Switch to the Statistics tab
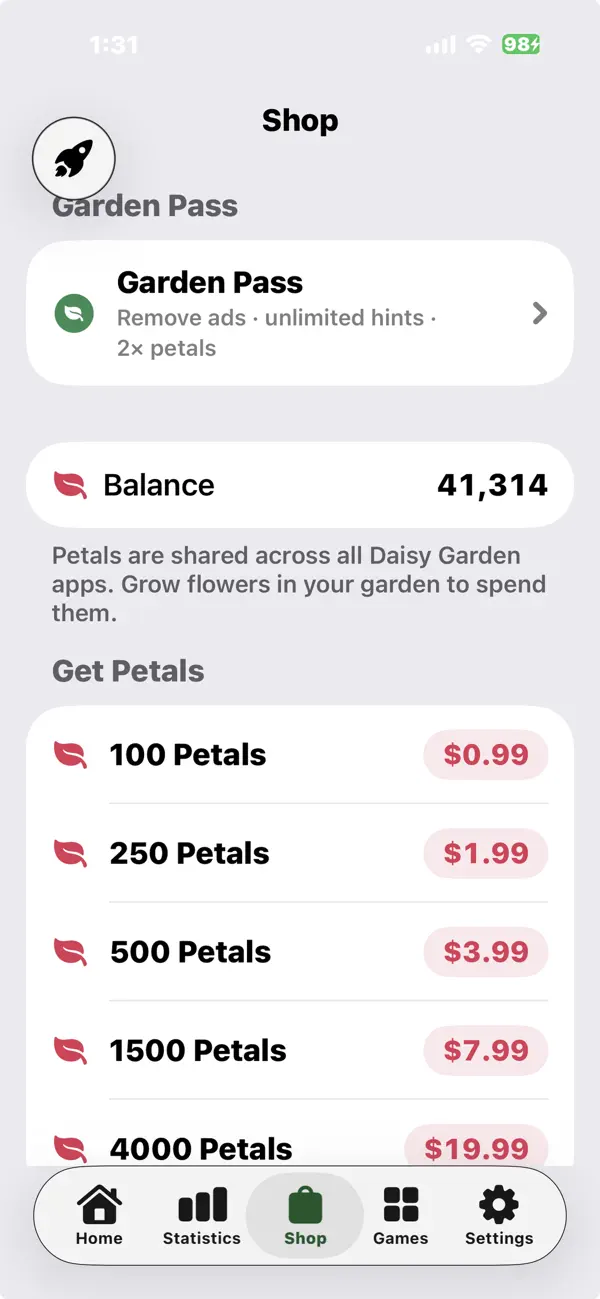600x1299 pixels. point(202,1216)
